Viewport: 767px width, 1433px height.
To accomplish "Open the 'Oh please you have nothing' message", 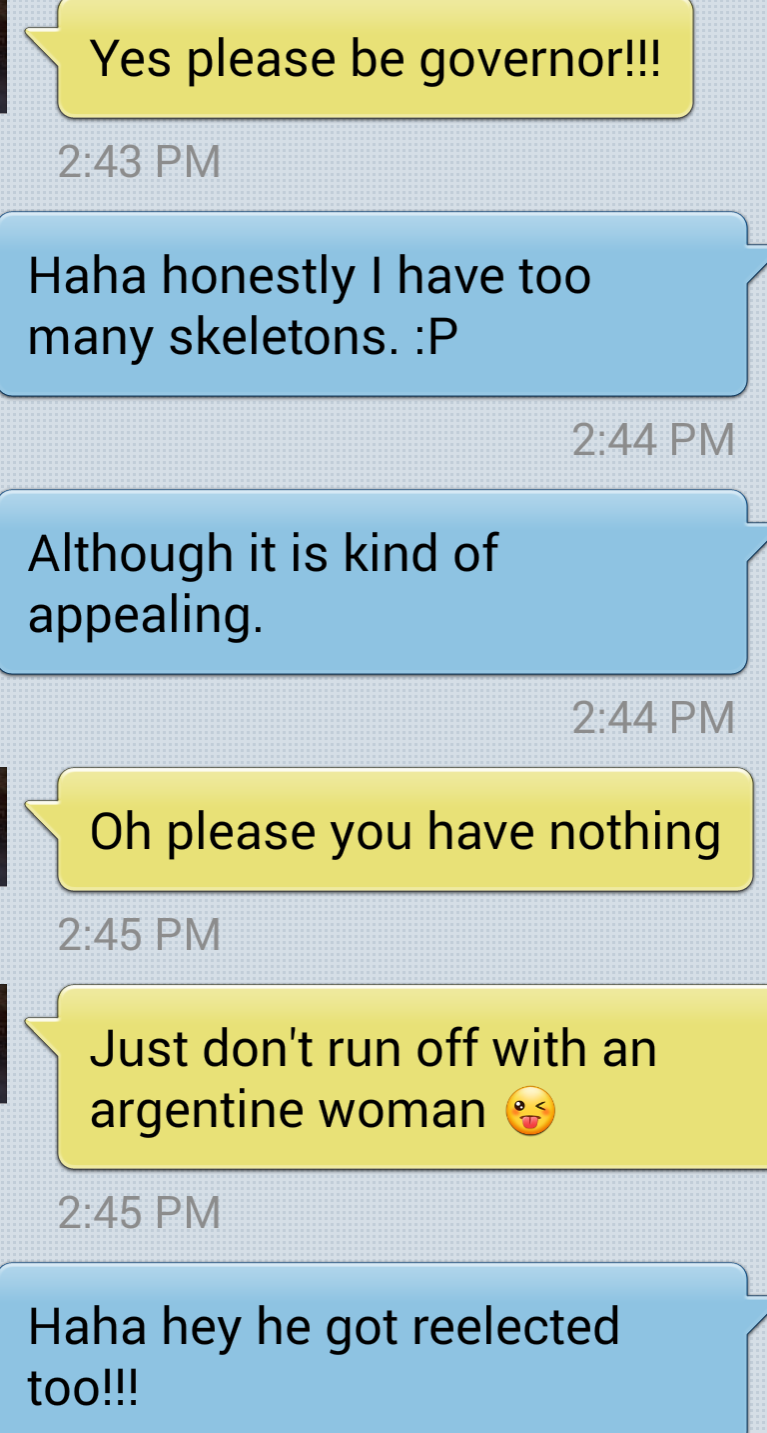I will [405, 830].
